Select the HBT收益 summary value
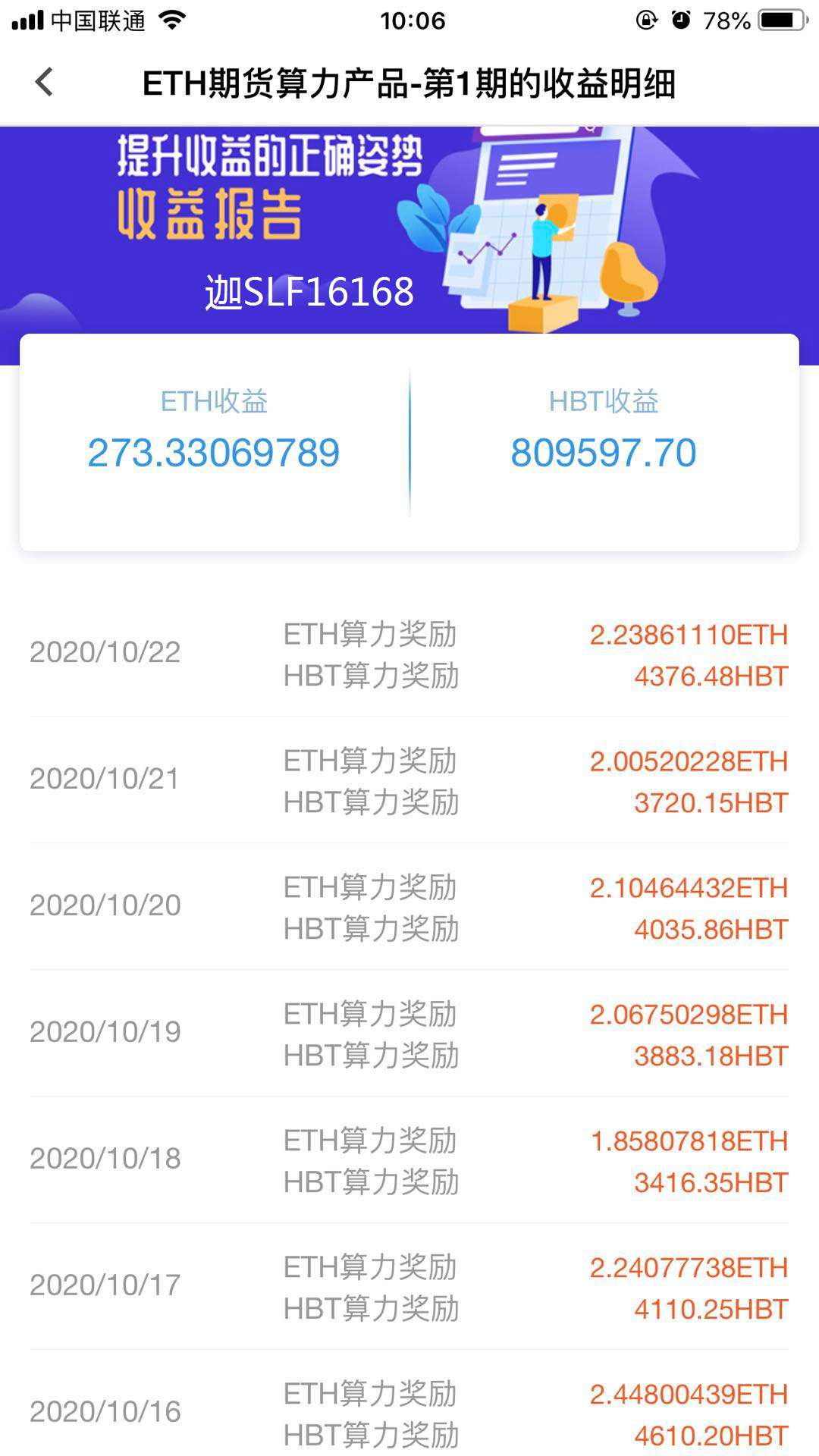819x1456 pixels. click(x=604, y=453)
